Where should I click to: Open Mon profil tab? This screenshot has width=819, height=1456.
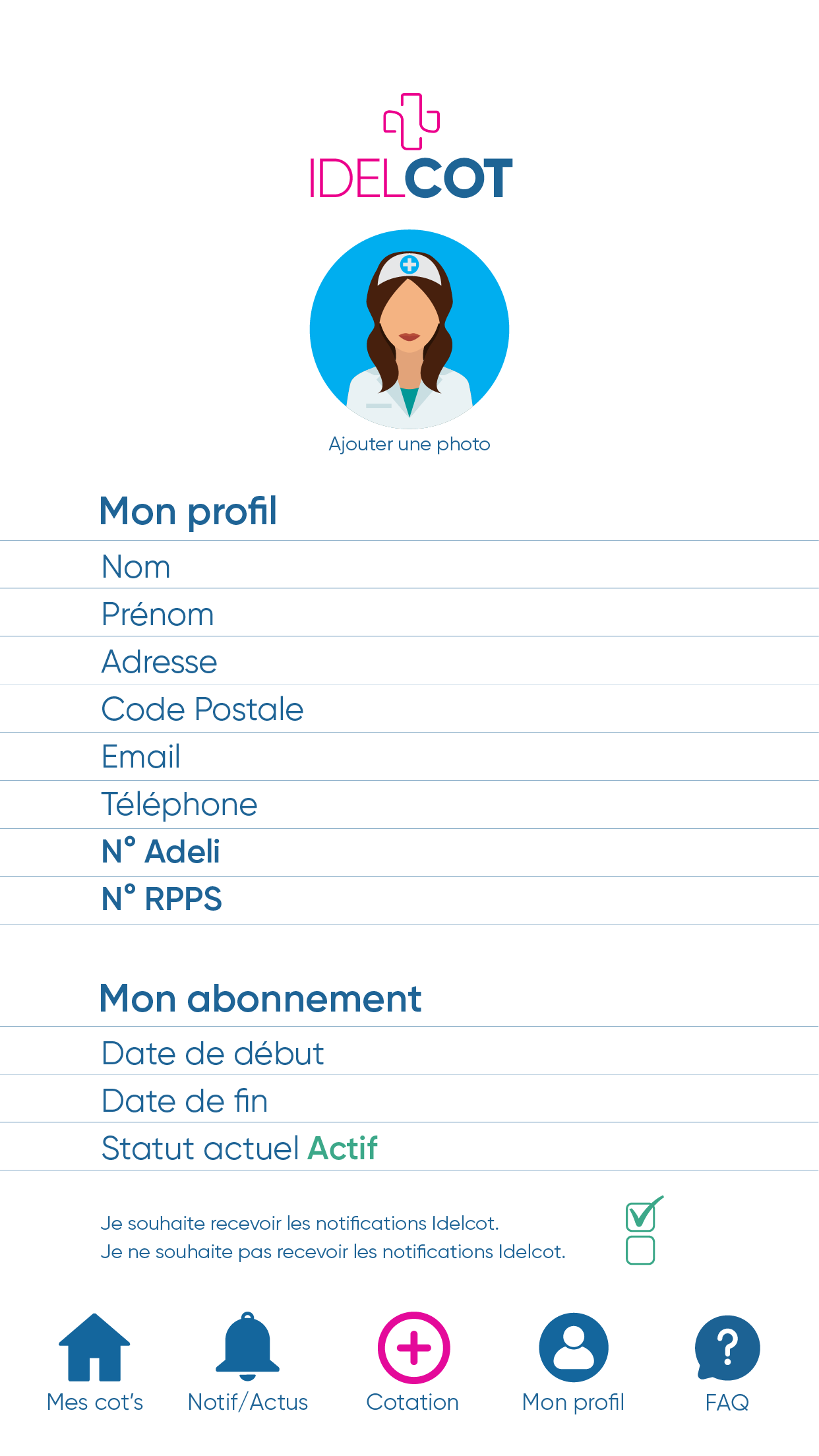574,1363
